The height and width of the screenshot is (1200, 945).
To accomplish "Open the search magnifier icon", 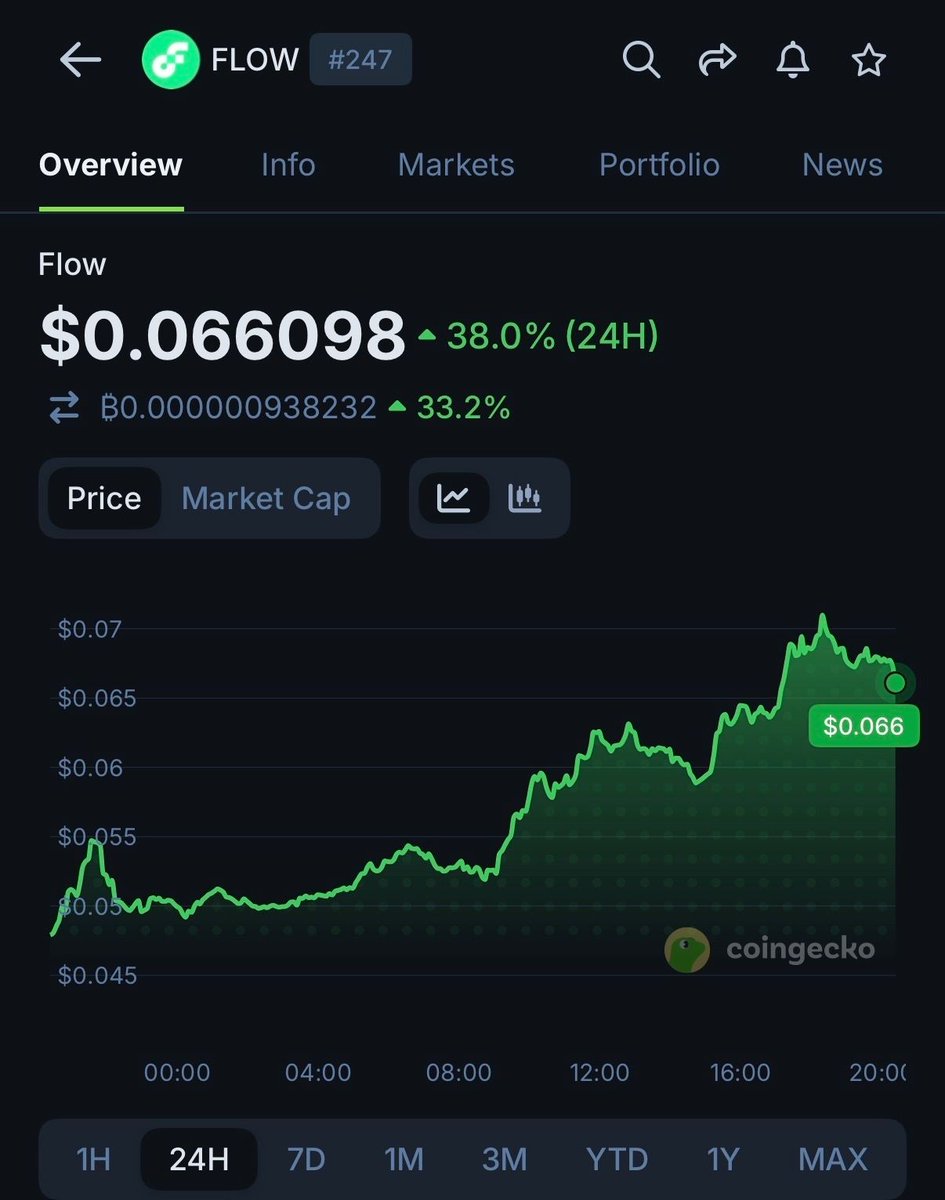I will pyautogui.click(x=641, y=61).
